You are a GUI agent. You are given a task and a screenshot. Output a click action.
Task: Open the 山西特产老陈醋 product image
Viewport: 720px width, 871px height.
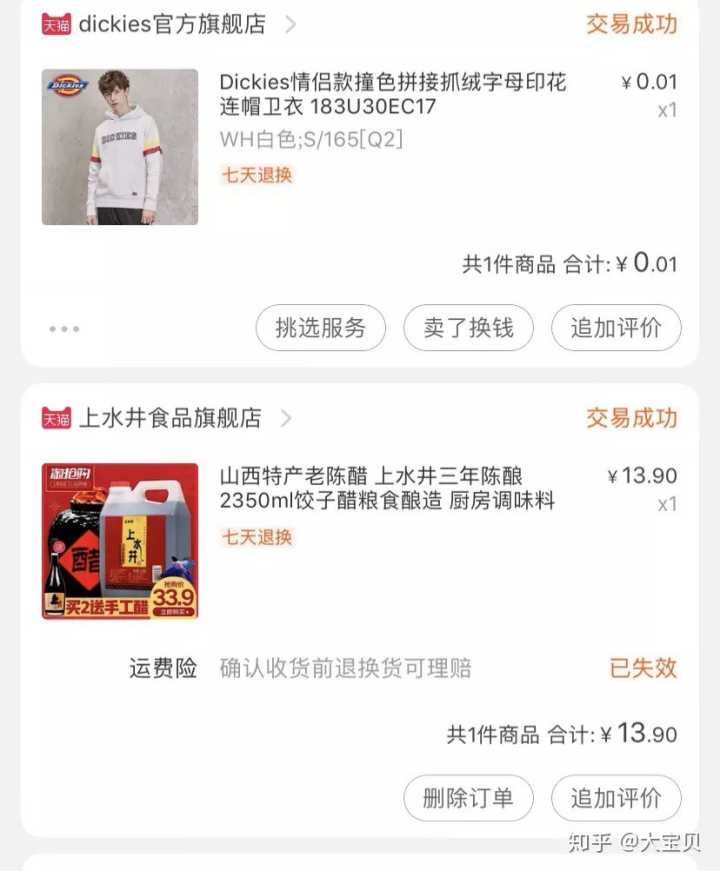pos(120,541)
